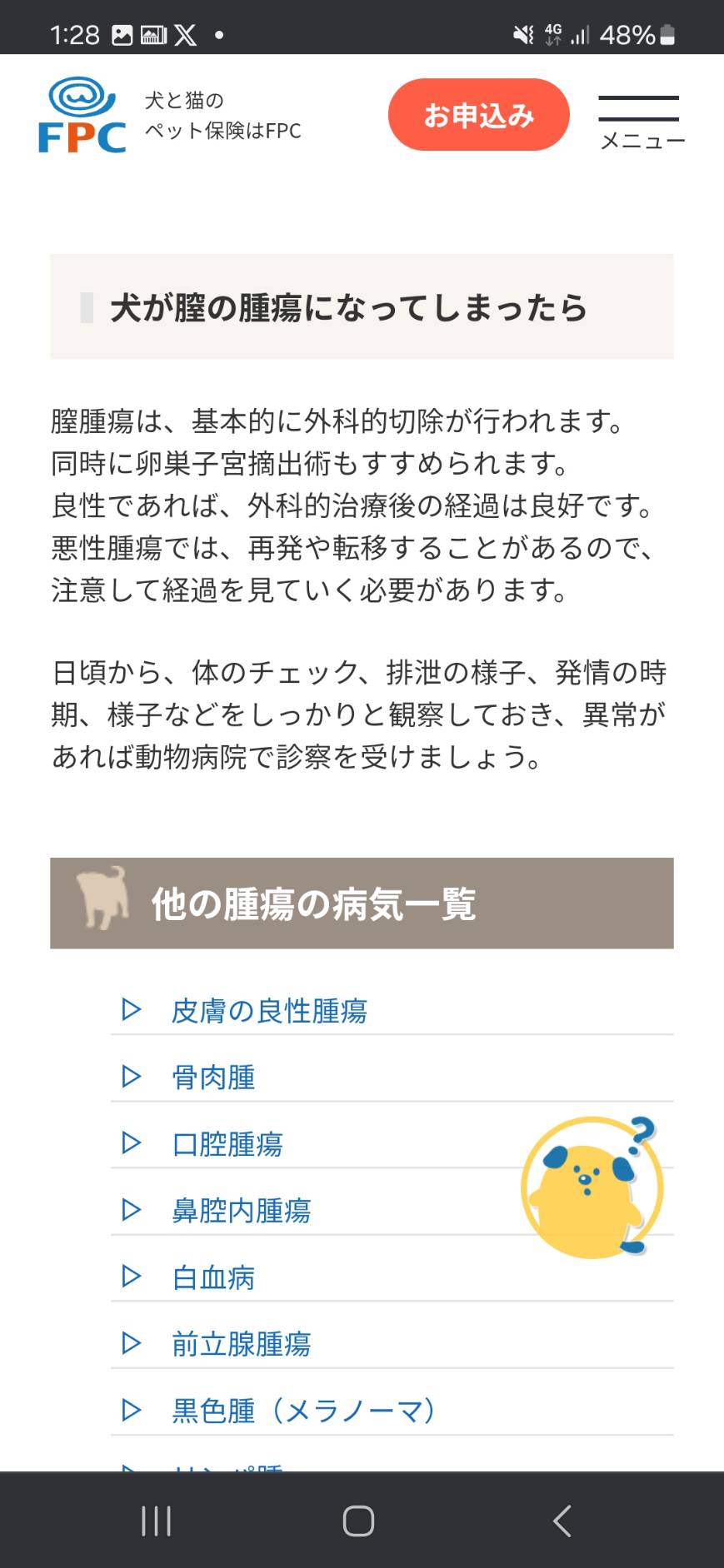Viewport: 724px width, 1568px height.
Task: Tap the yellow dog help chat button
Action: pyautogui.click(x=592, y=1186)
